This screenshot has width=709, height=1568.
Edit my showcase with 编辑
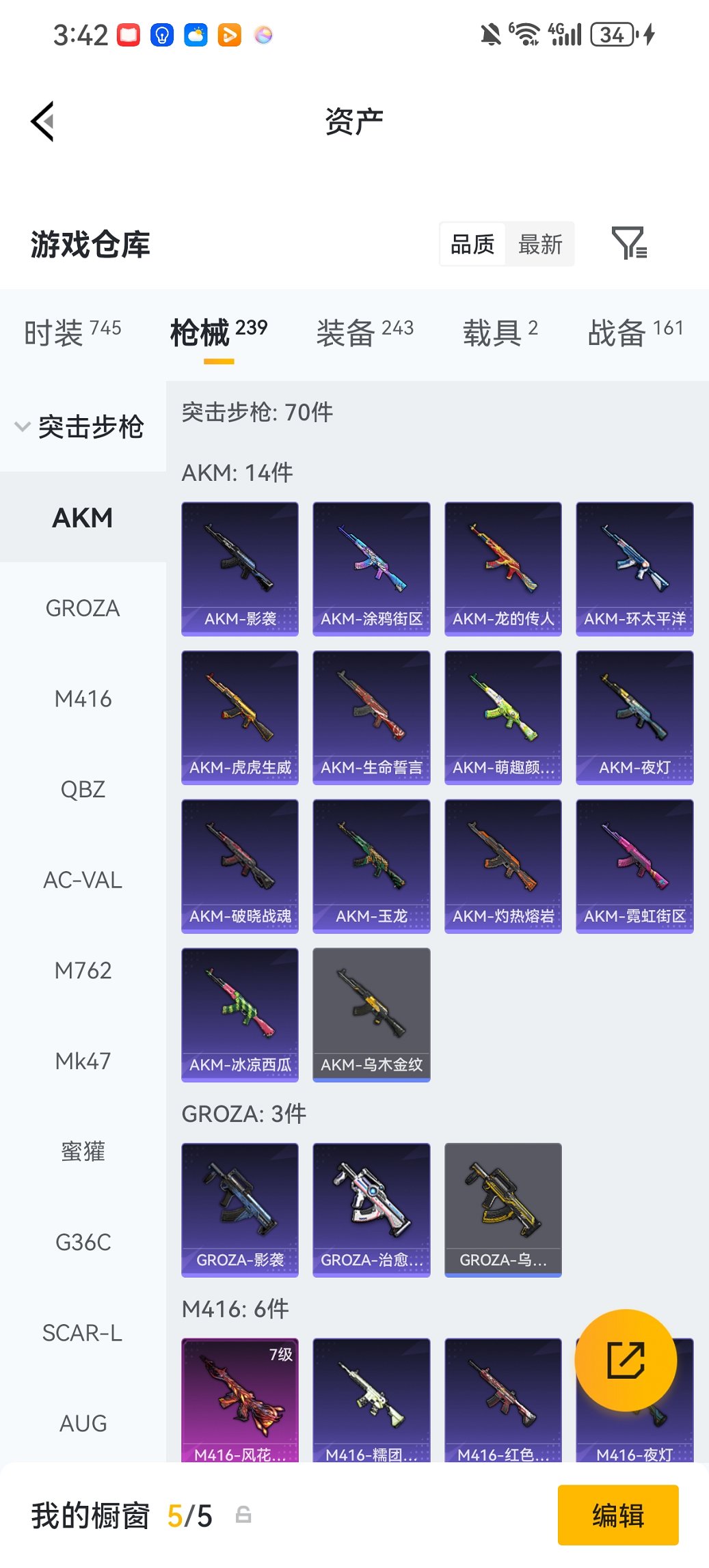[617, 1515]
